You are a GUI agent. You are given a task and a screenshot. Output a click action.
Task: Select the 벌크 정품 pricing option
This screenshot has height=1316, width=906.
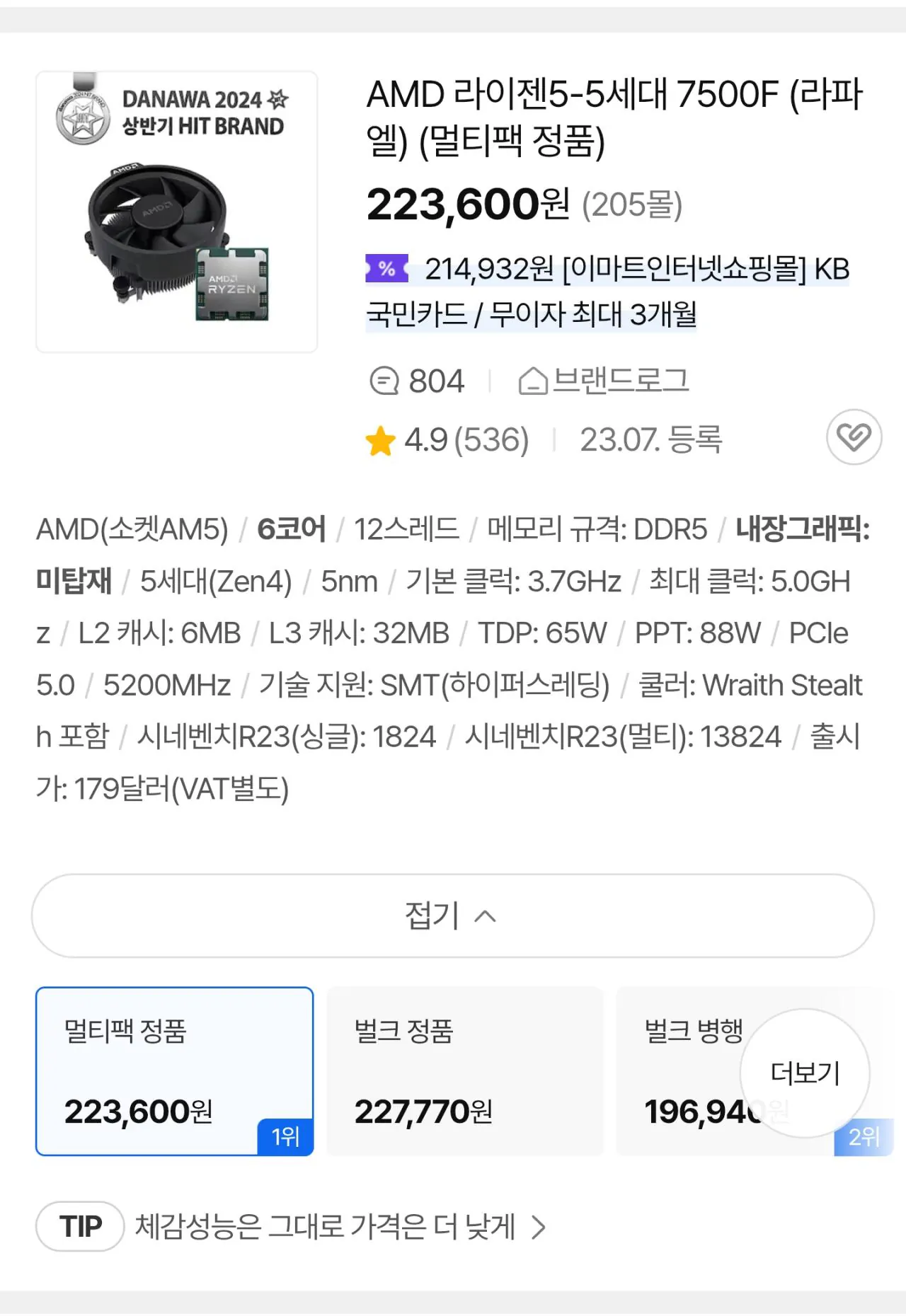[x=466, y=1070]
